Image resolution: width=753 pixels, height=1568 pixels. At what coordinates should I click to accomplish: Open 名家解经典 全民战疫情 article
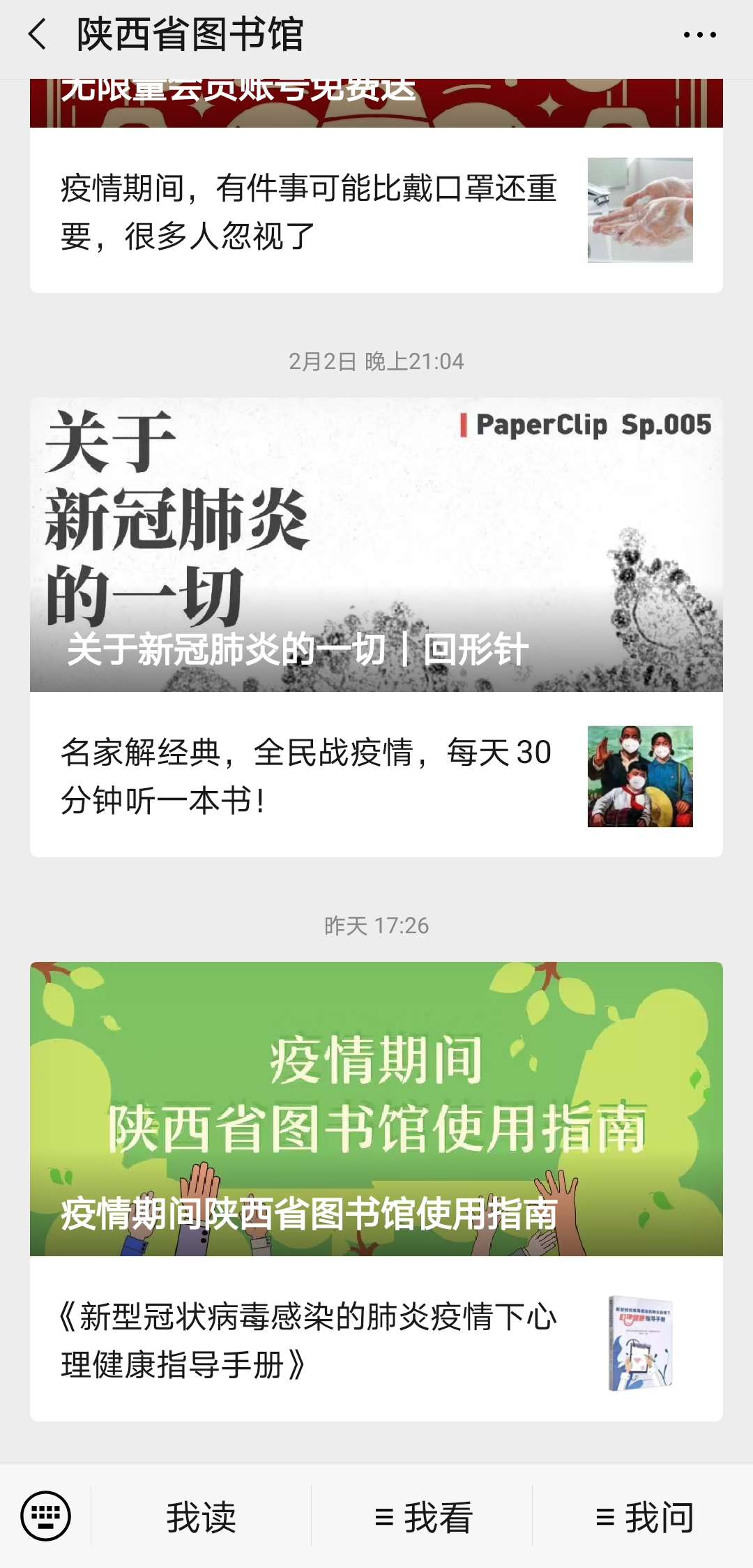click(x=376, y=776)
